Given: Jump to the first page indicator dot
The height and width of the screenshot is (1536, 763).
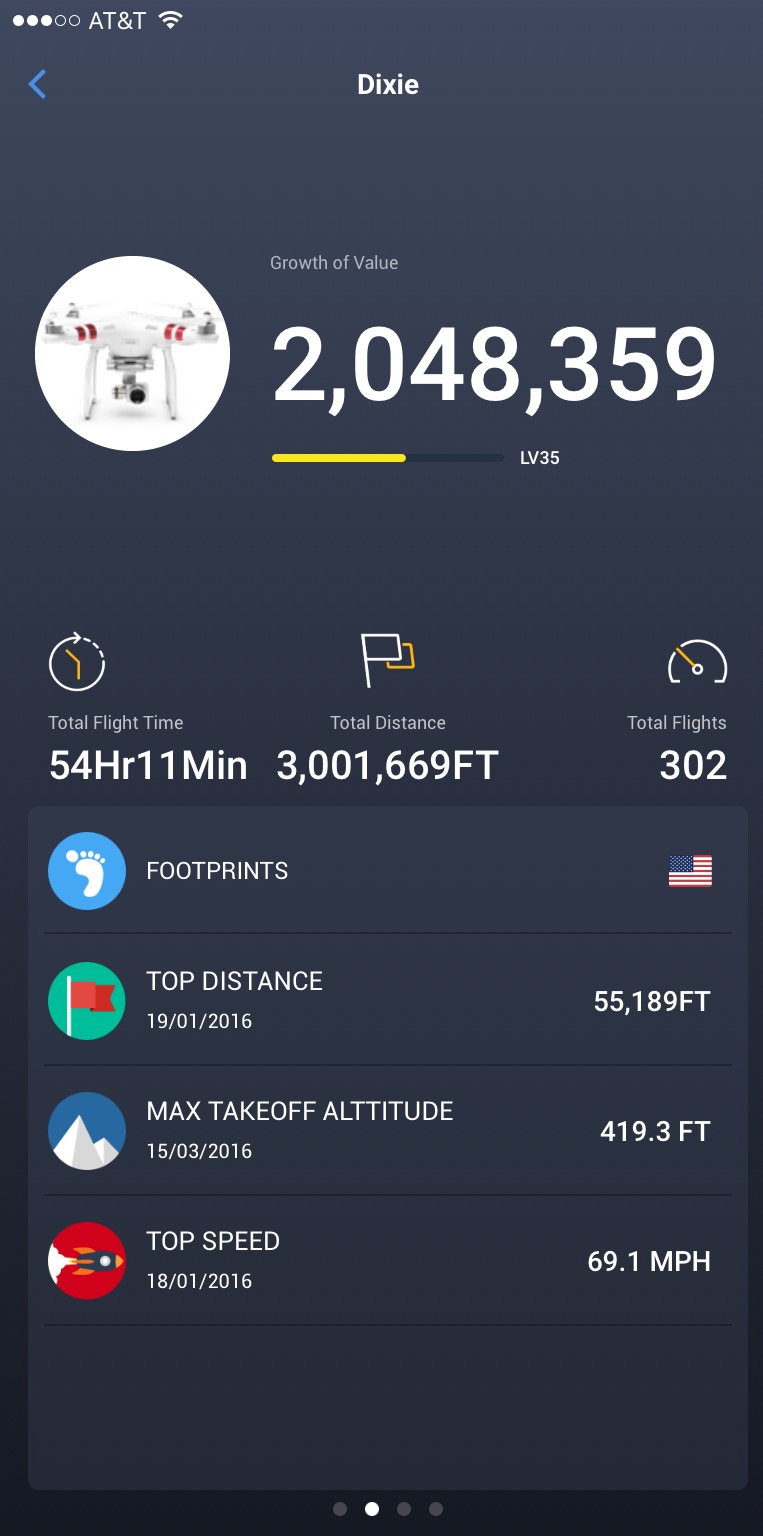Looking at the screenshot, I should click(x=340, y=1509).
